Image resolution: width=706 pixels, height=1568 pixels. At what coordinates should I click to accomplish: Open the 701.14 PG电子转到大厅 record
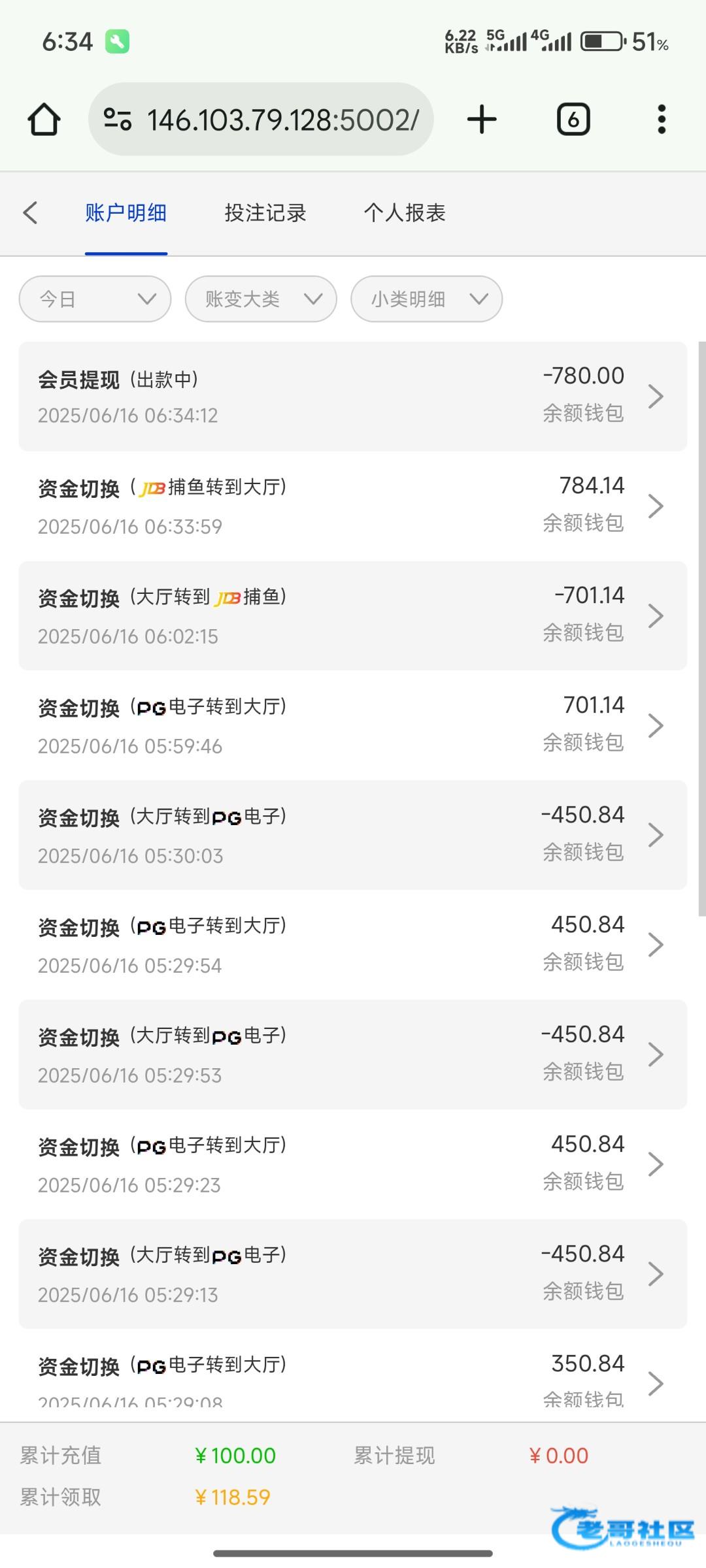[353, 725]
